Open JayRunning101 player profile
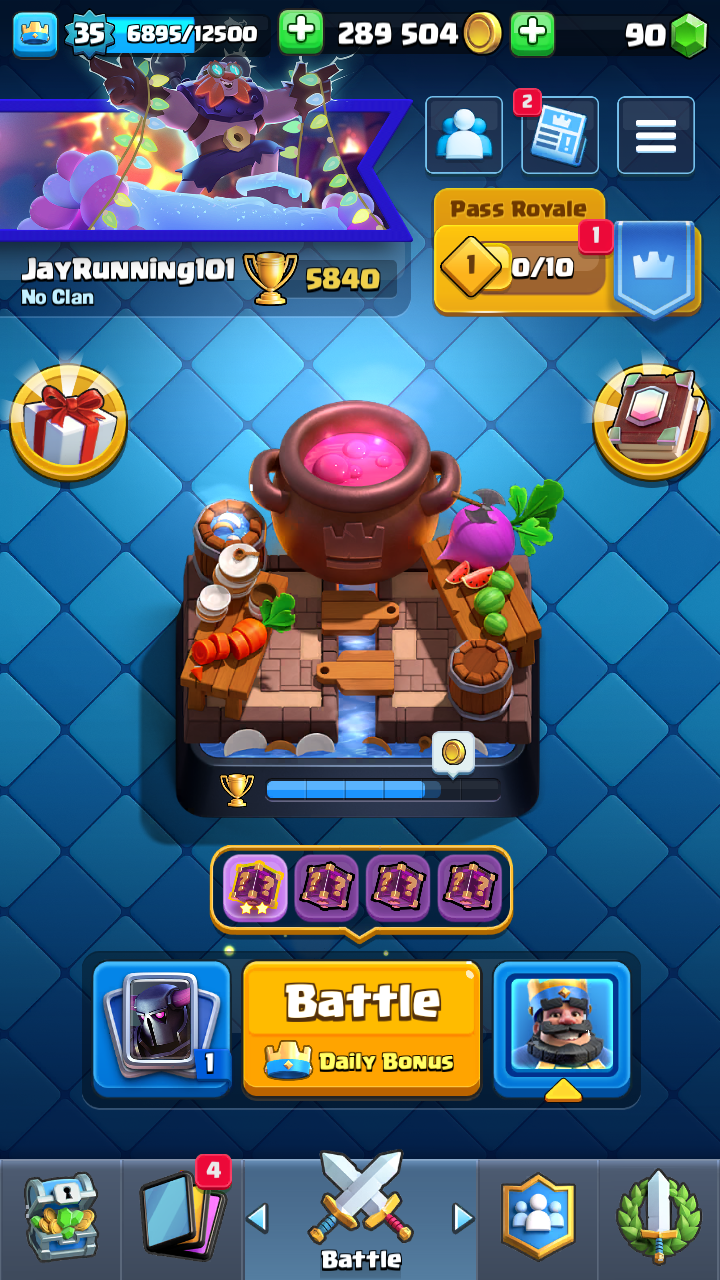Screen dimensions: 720x1280 point(129,268)
